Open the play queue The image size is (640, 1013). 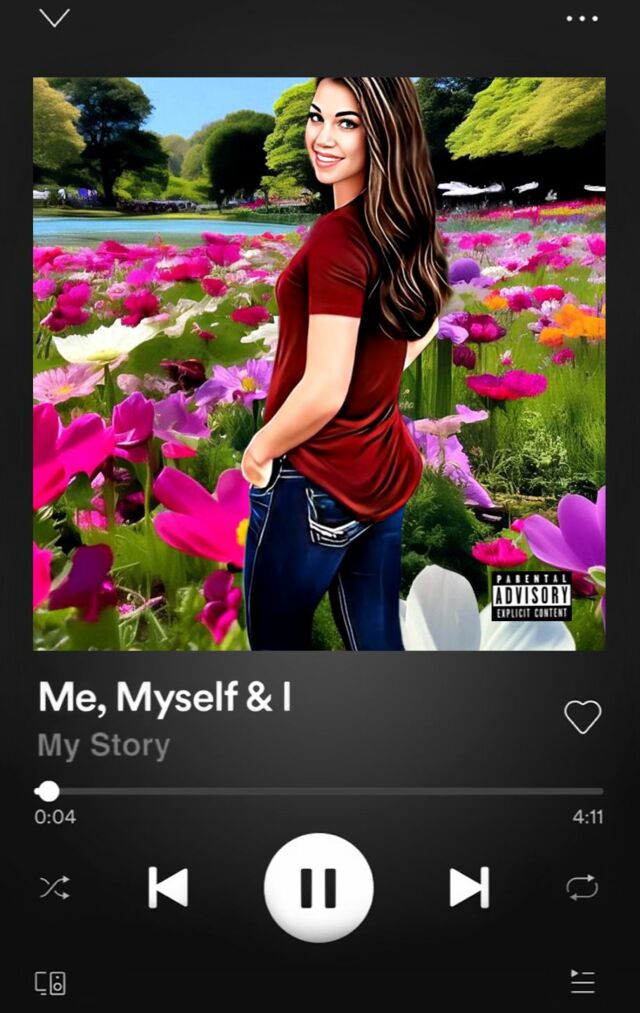click(582, 982)
